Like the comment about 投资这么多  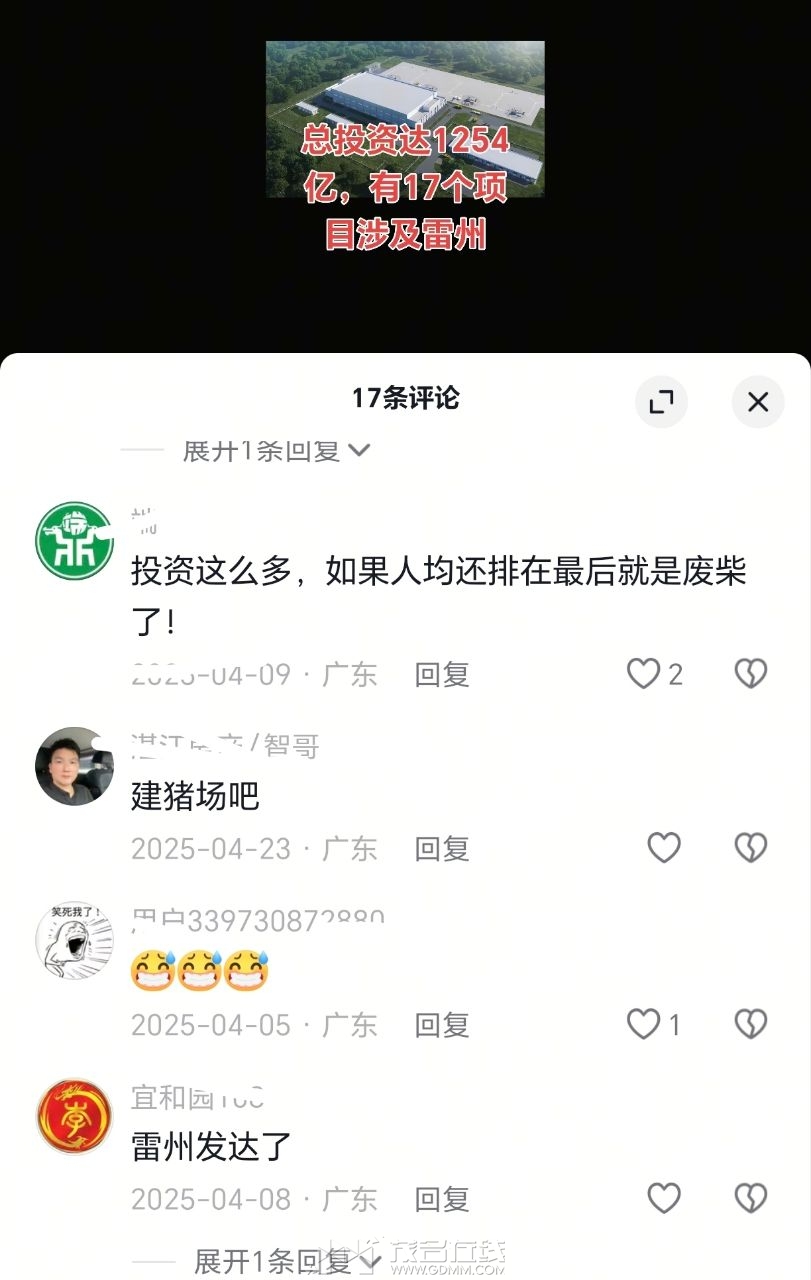pyautogui.click(x=644, y=674)
